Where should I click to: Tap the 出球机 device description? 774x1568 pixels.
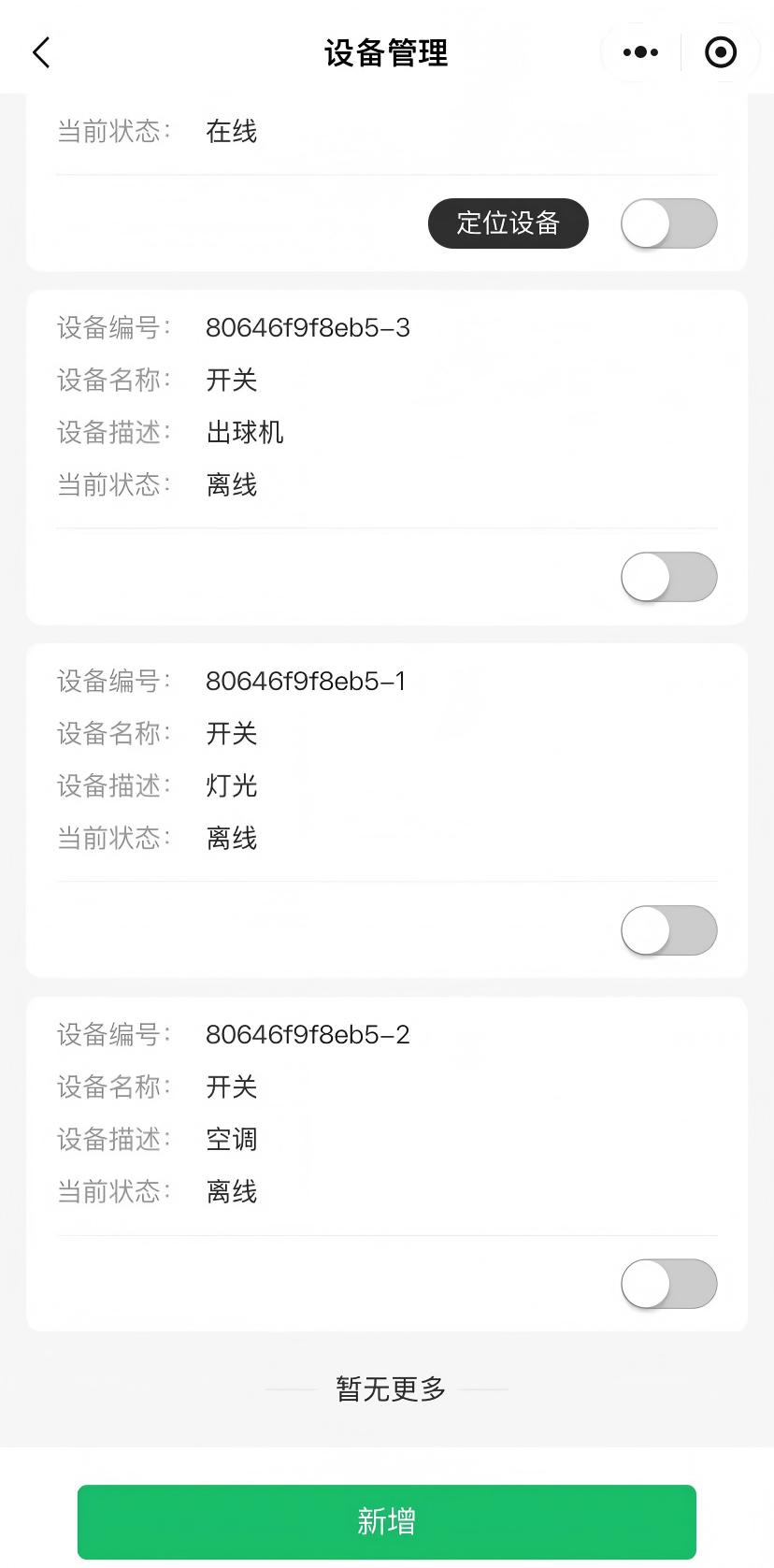tap(246, 432)
